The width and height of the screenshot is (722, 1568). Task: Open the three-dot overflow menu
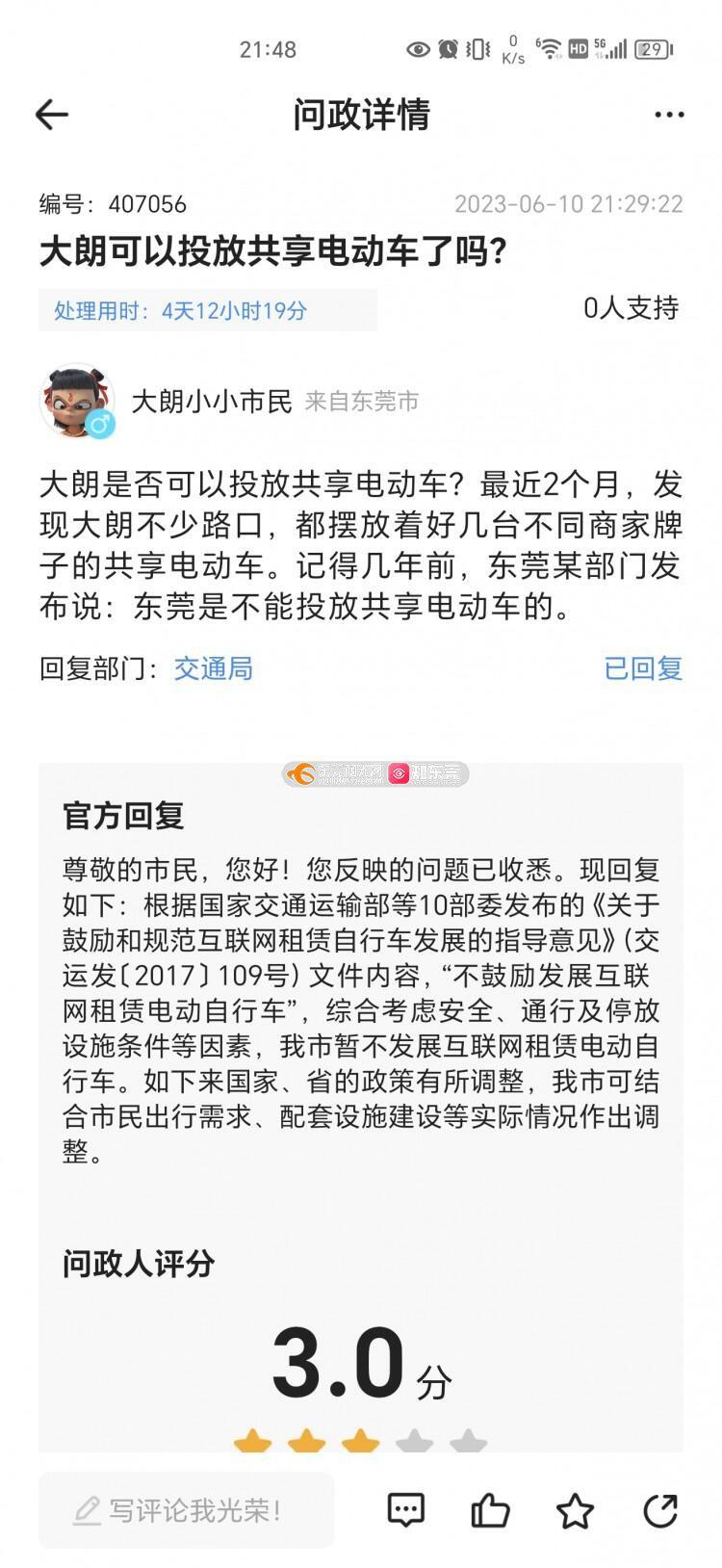click(668, 115)
